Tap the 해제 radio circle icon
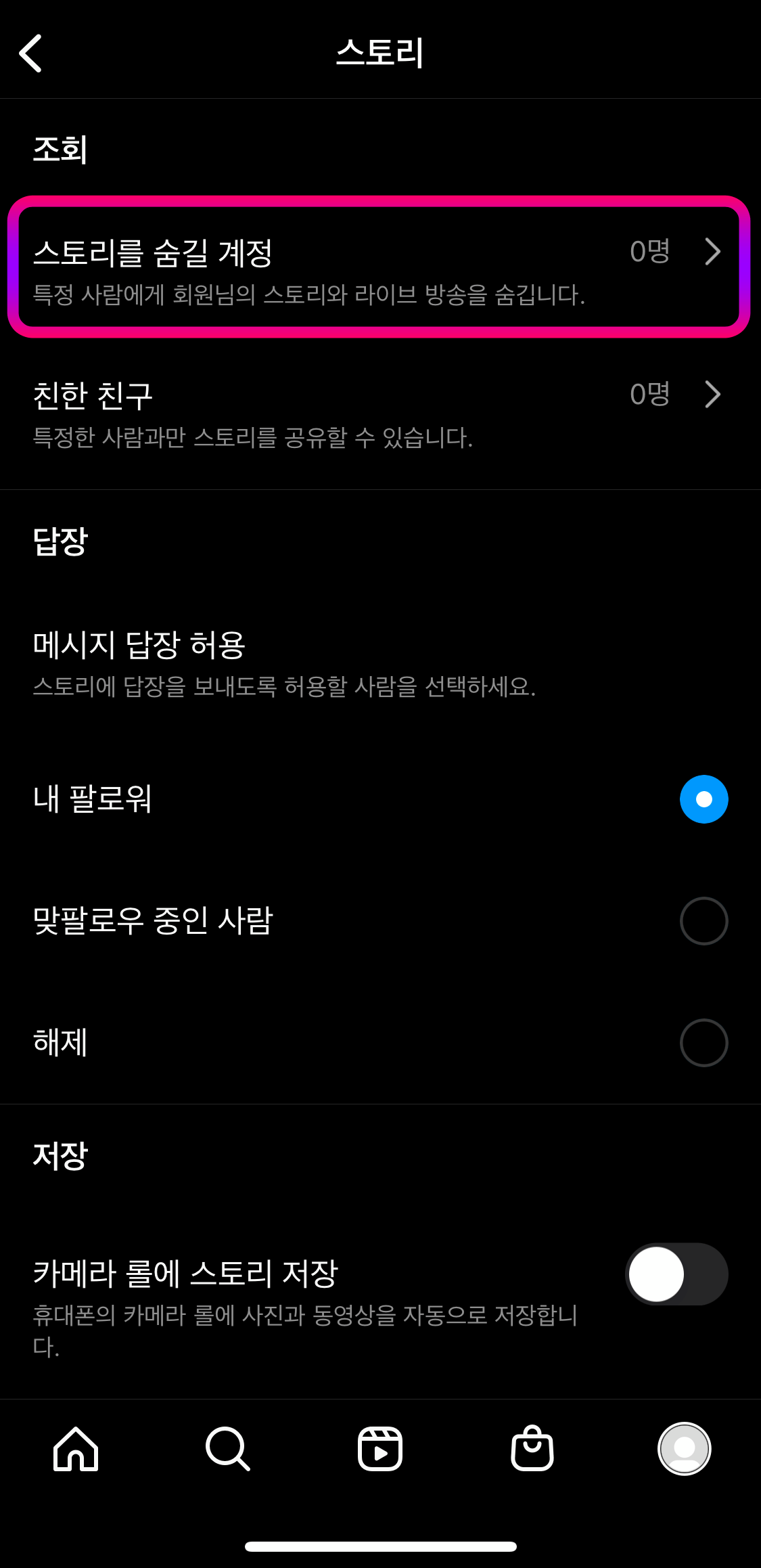This screenshot has height=1568, width=761. [704, 1042]
